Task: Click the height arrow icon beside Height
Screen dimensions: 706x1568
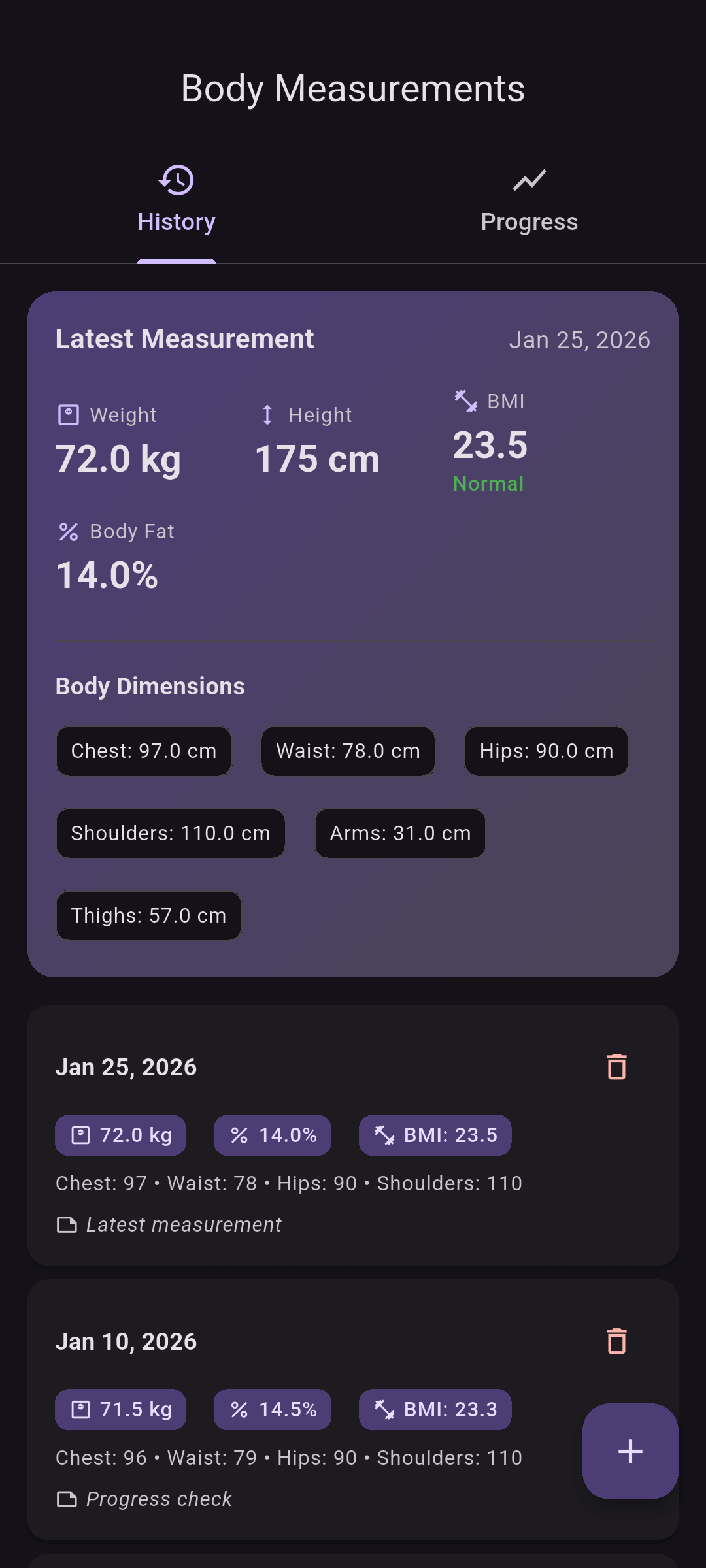Action: click(267, 414)
